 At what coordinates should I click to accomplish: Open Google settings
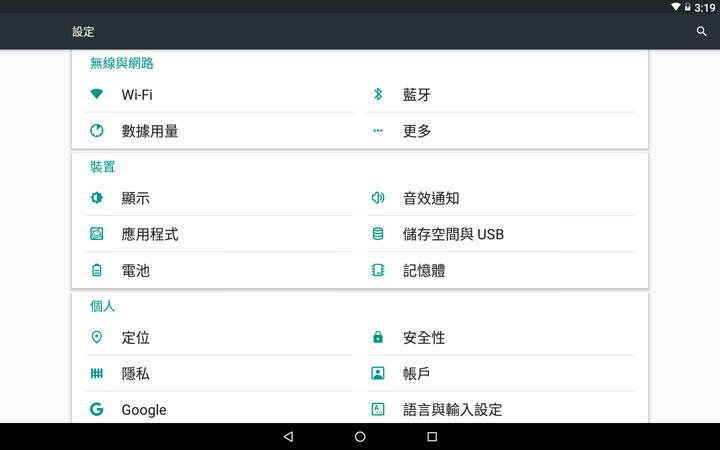(144, 410)
